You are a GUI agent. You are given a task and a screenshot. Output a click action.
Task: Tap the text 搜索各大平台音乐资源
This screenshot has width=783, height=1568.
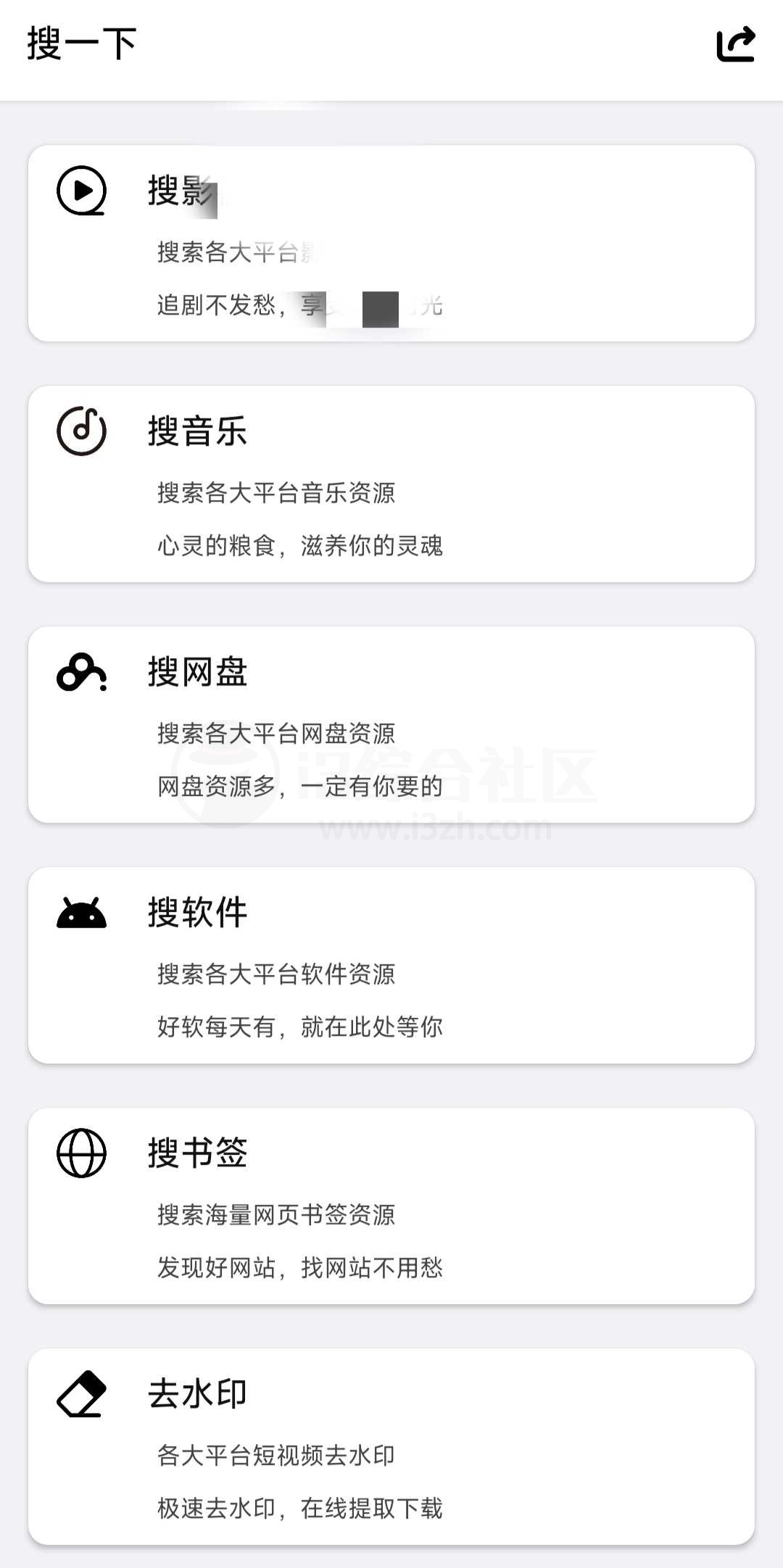[277, 492]
